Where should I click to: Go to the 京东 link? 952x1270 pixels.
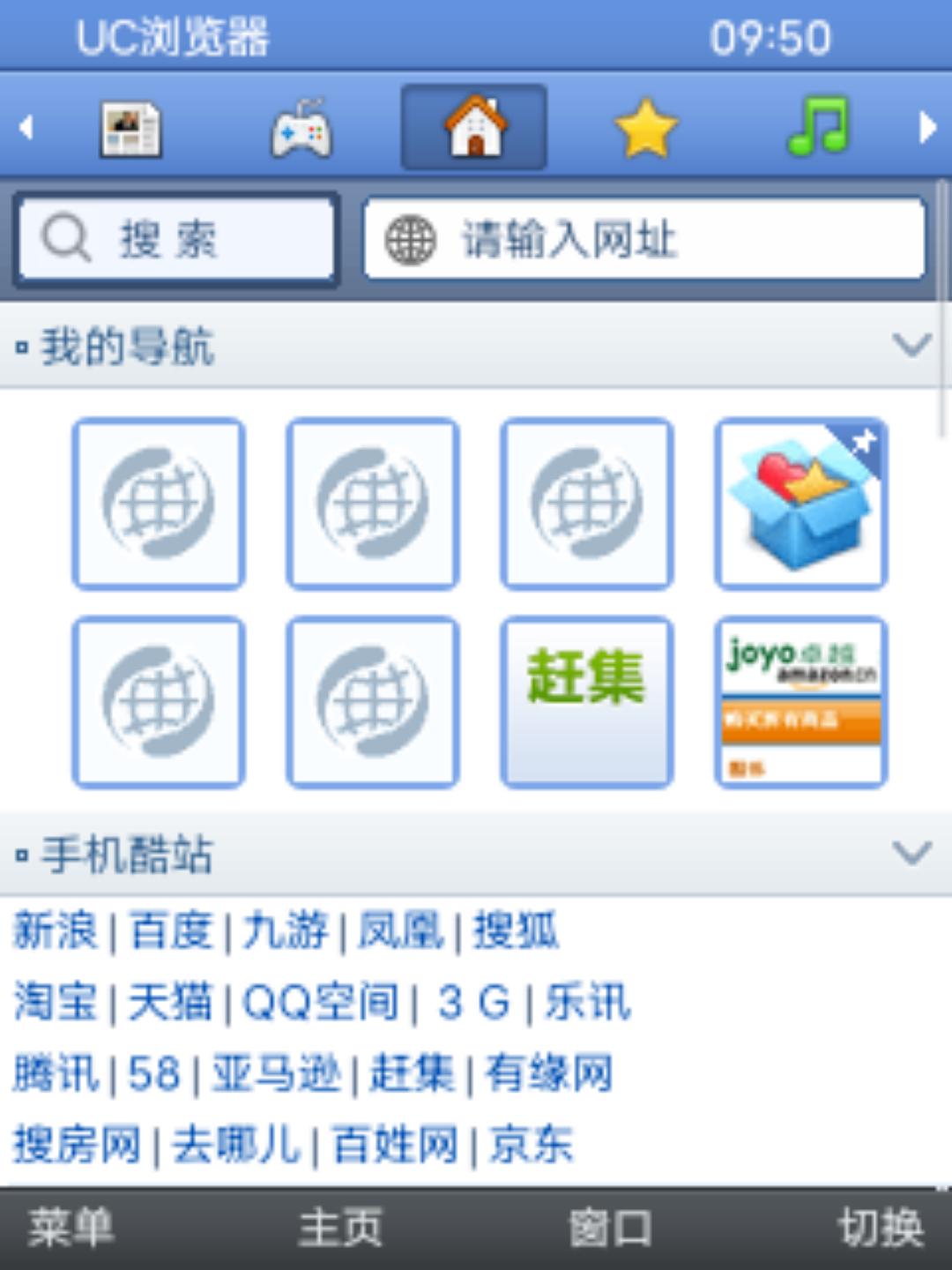point(531,1146)
